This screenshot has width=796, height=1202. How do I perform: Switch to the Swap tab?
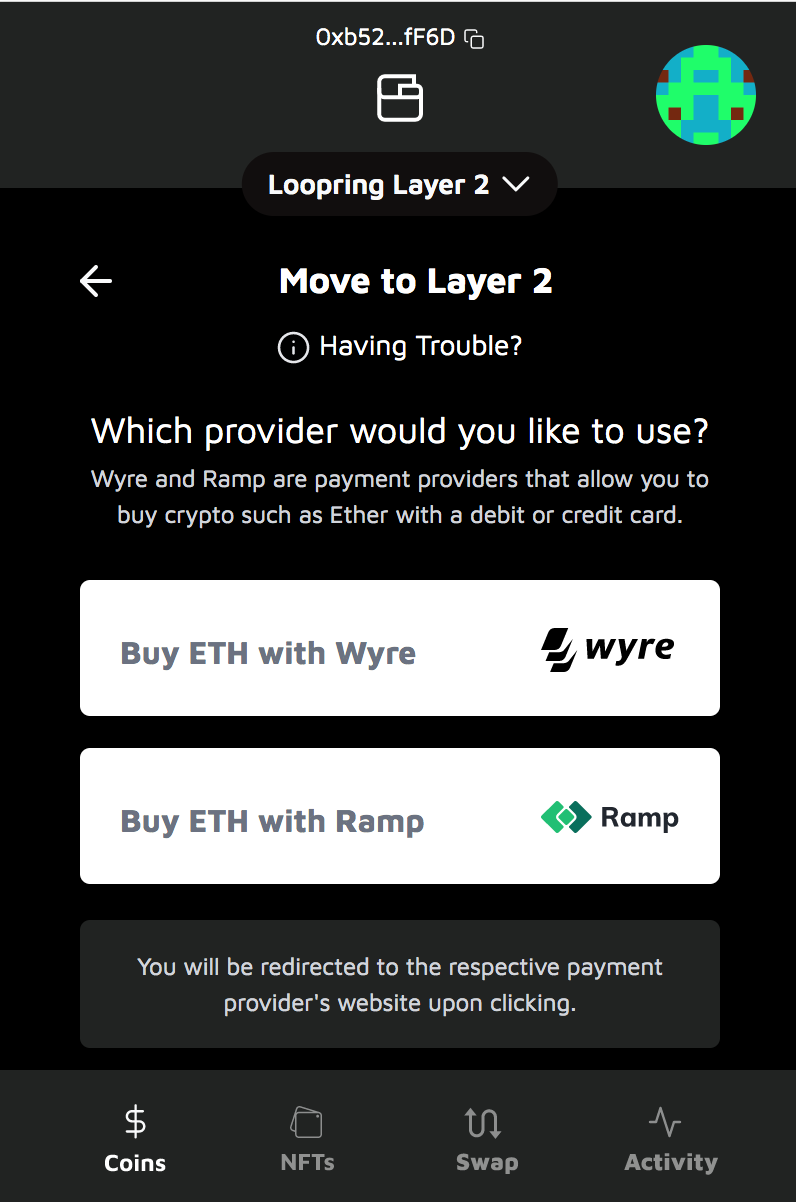[486, 1138]
